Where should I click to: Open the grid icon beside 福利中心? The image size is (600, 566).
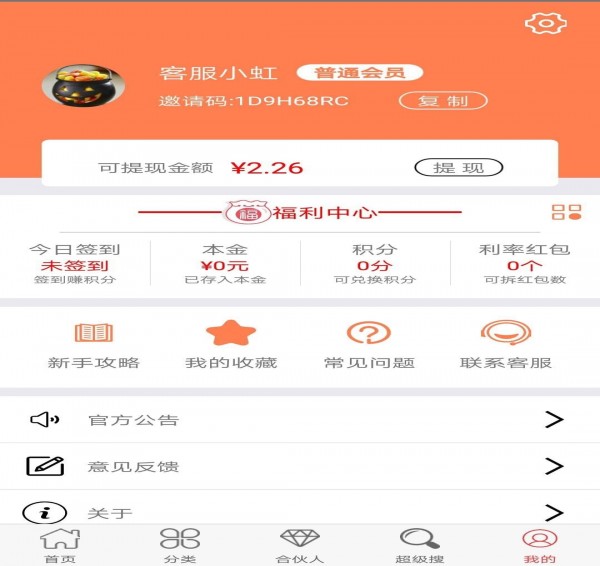(x=566, y=212)
